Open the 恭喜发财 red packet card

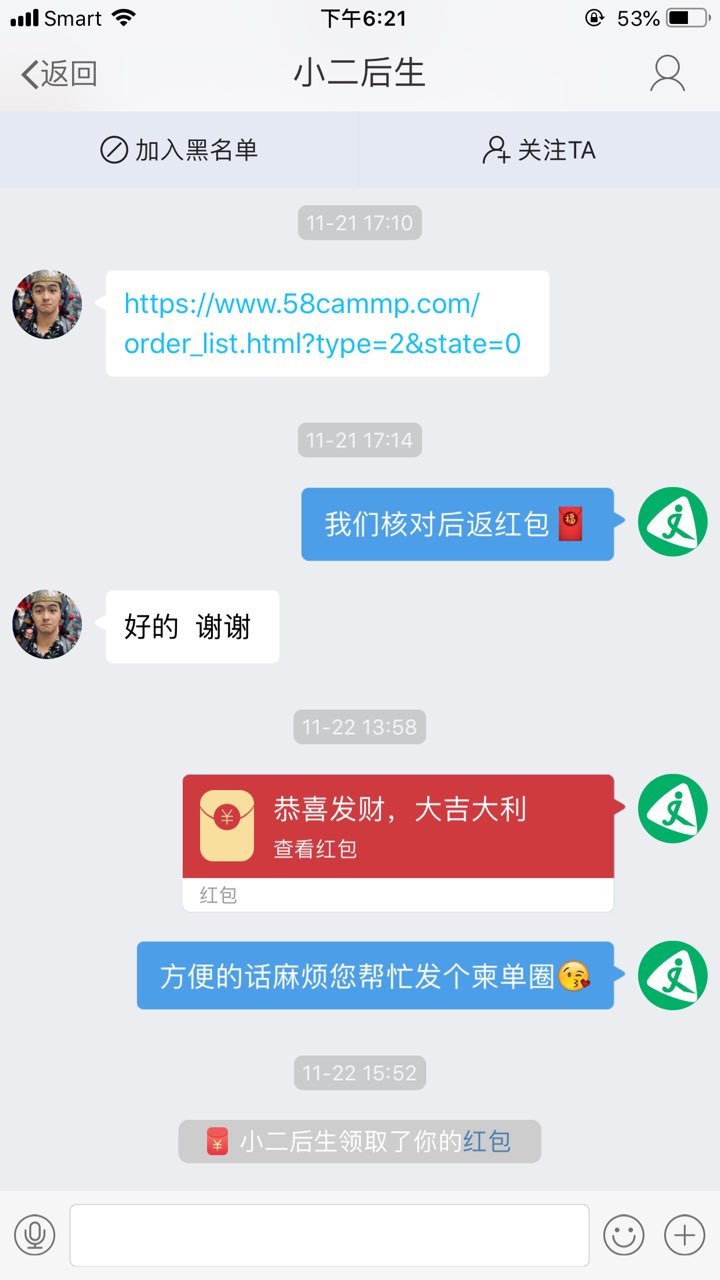[x=398, y=827]
